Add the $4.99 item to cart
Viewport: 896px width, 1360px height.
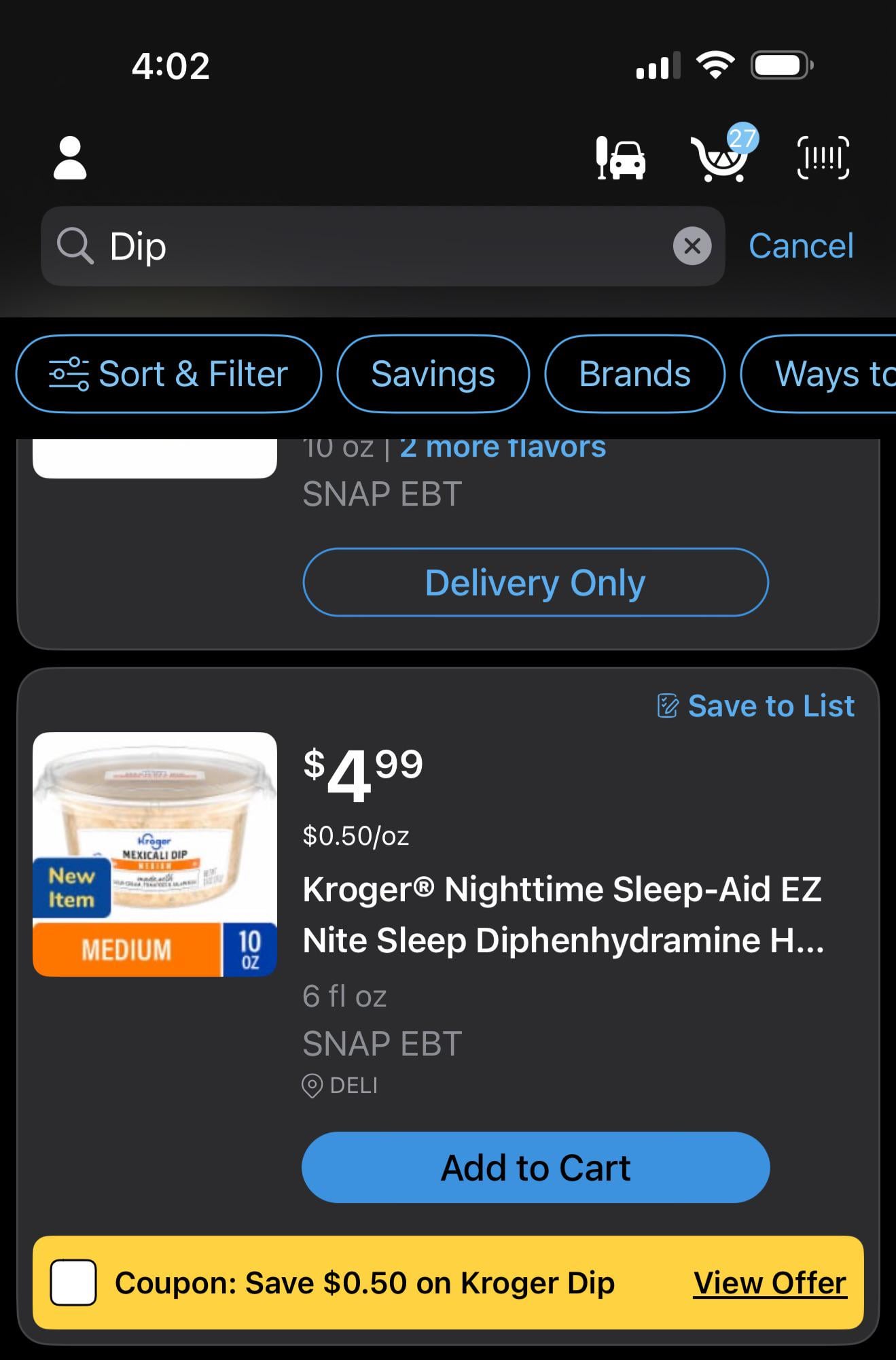point(535,1168)
